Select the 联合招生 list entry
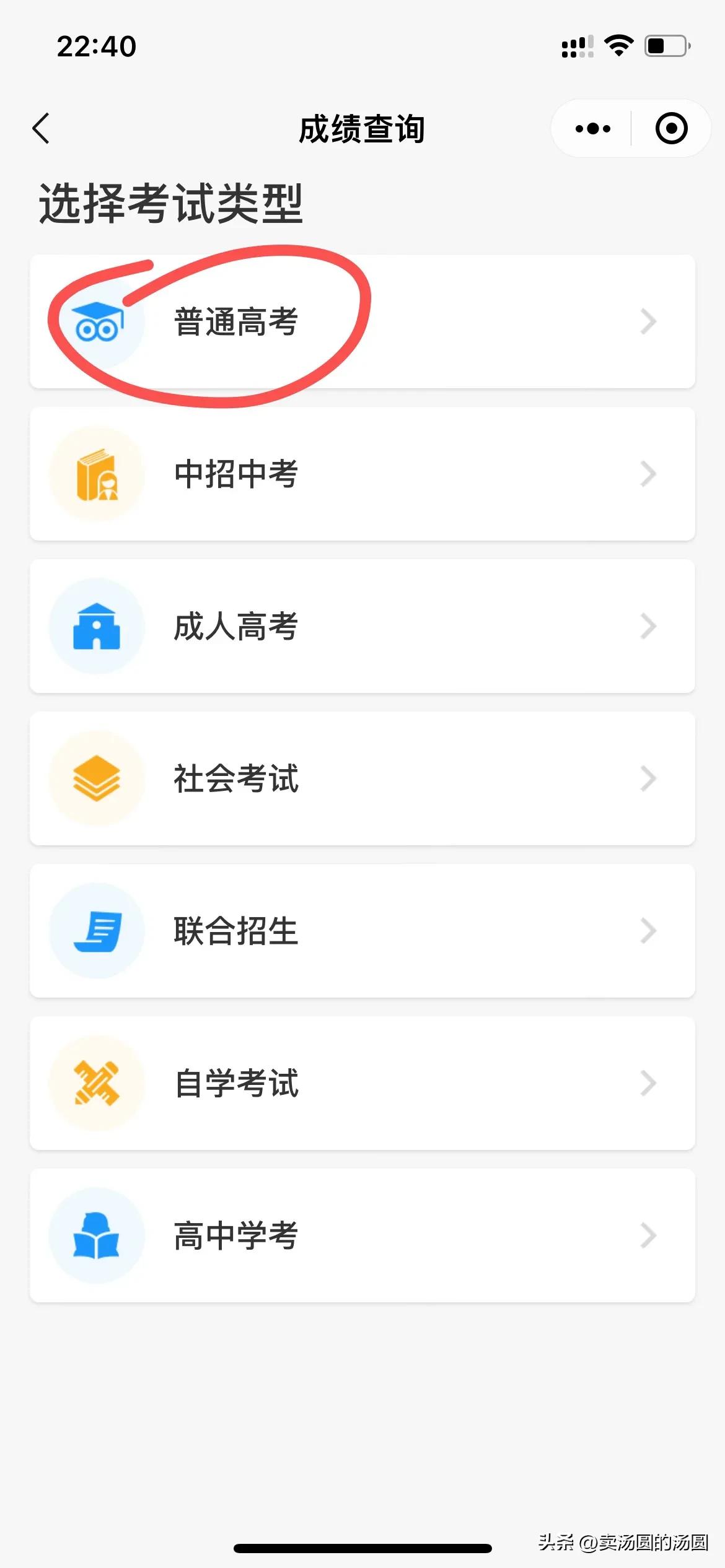The height and width of the screenshot is (1568, 725). [x=362, y=930]
